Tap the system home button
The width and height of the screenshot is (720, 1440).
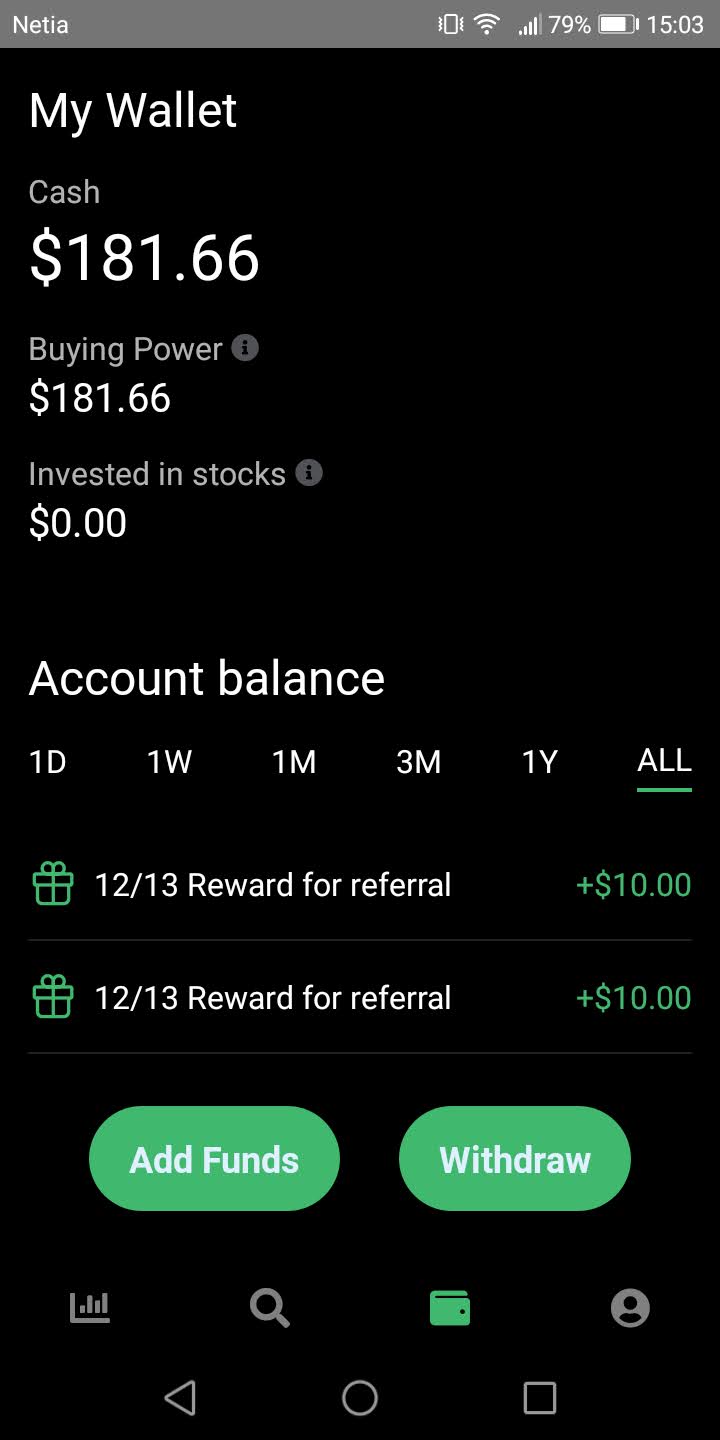[x=360, y=1398]
